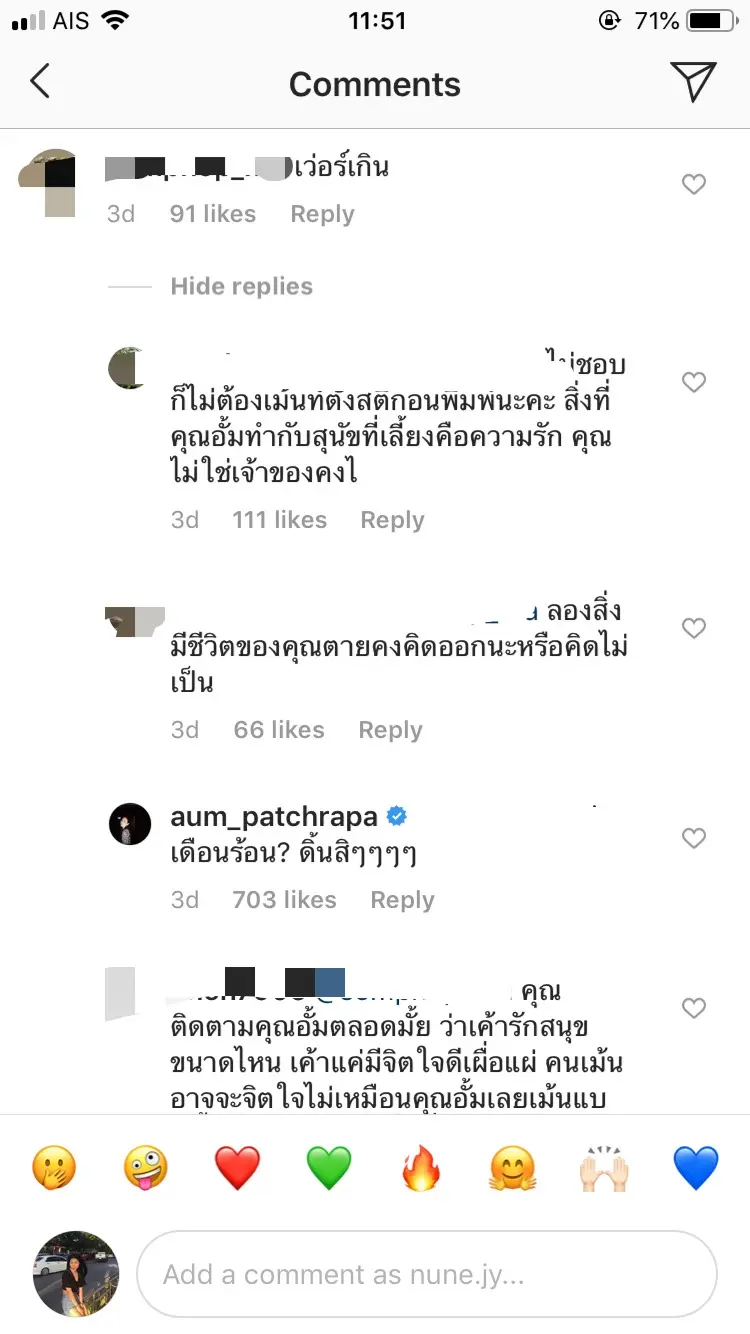This screenshot has width=750, height=1334.
Task: Insert the red heart emoji
Action: coord(237,1168)
